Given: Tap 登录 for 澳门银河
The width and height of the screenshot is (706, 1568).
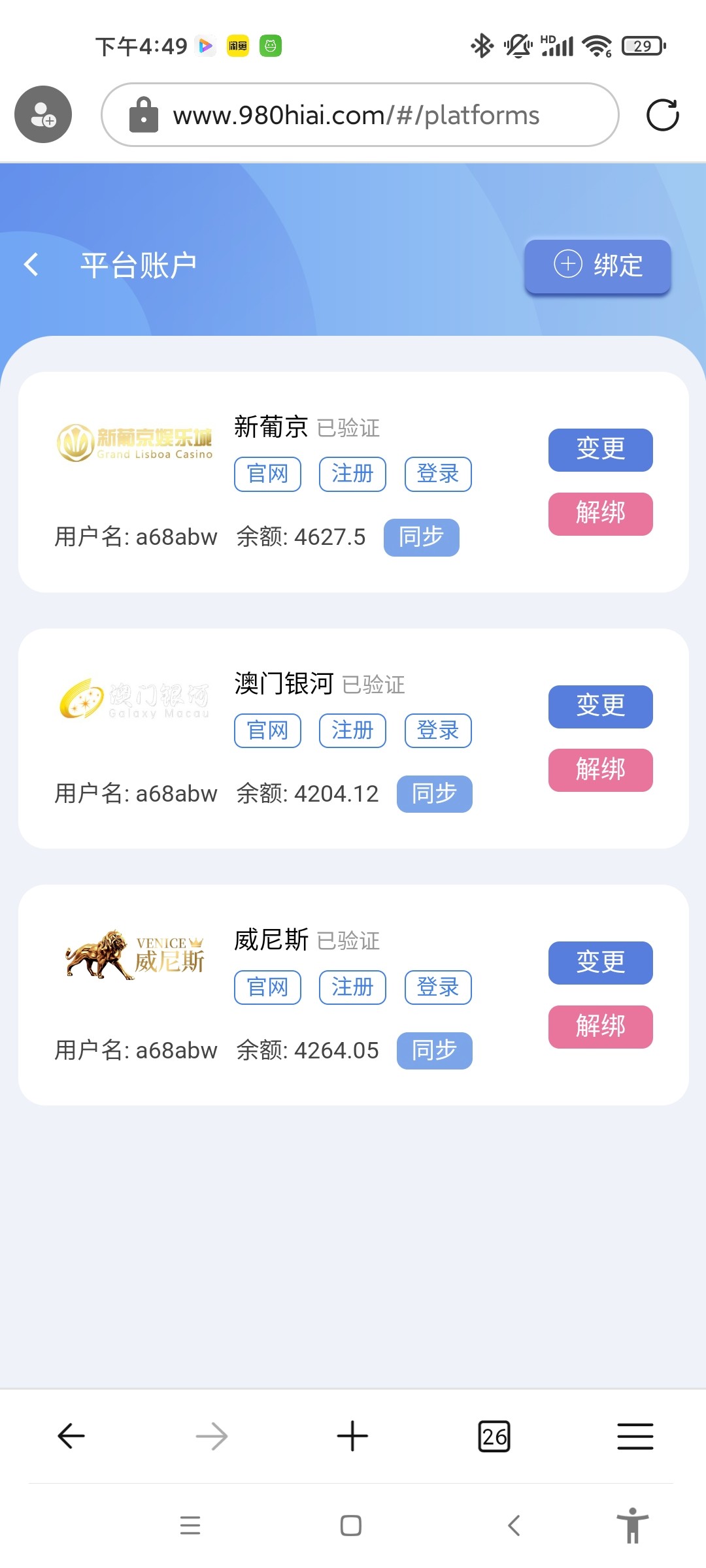Looking at the screenshot, I should click(x=438, y=730).
